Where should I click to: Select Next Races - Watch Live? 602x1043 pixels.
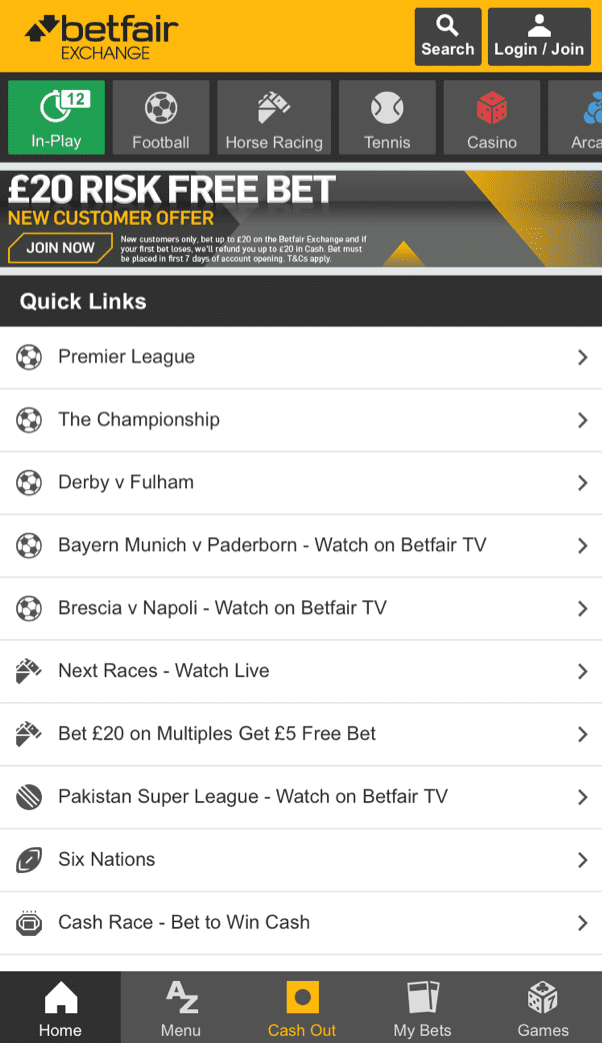pos(300,671)
